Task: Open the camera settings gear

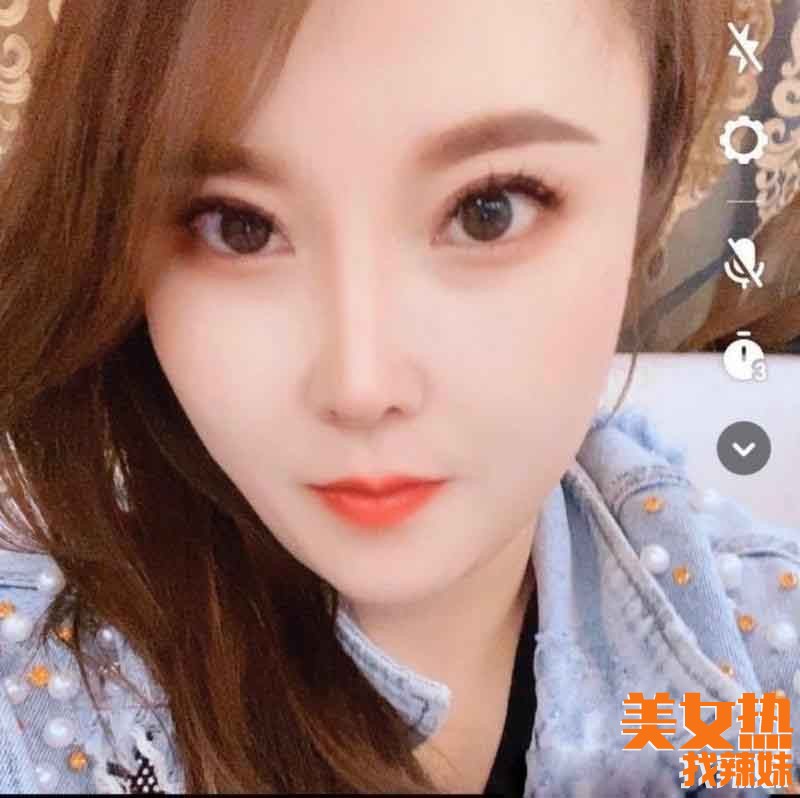Action: 743,143
